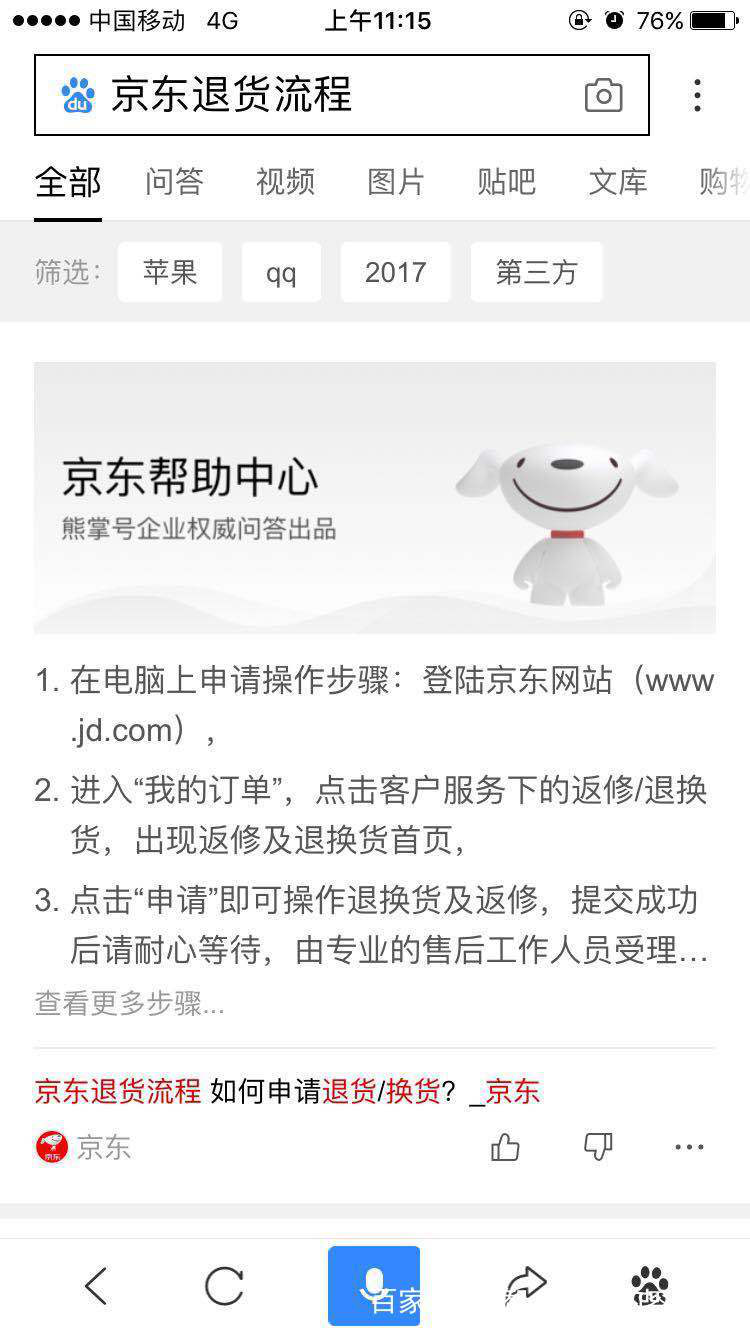Viewport: 750px width, 1334px height.
Task: Like the 京东 search result
Action: [506, 1147]
